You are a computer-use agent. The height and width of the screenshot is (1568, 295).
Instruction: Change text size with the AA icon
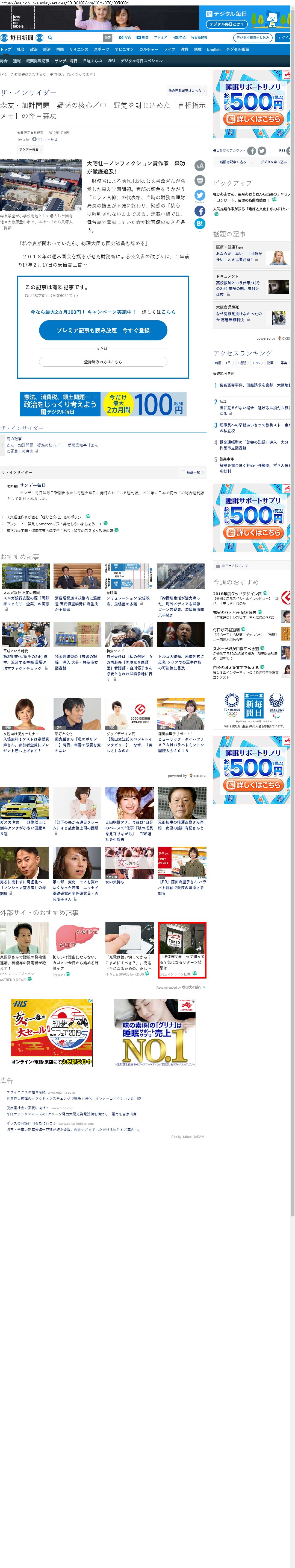199,166
